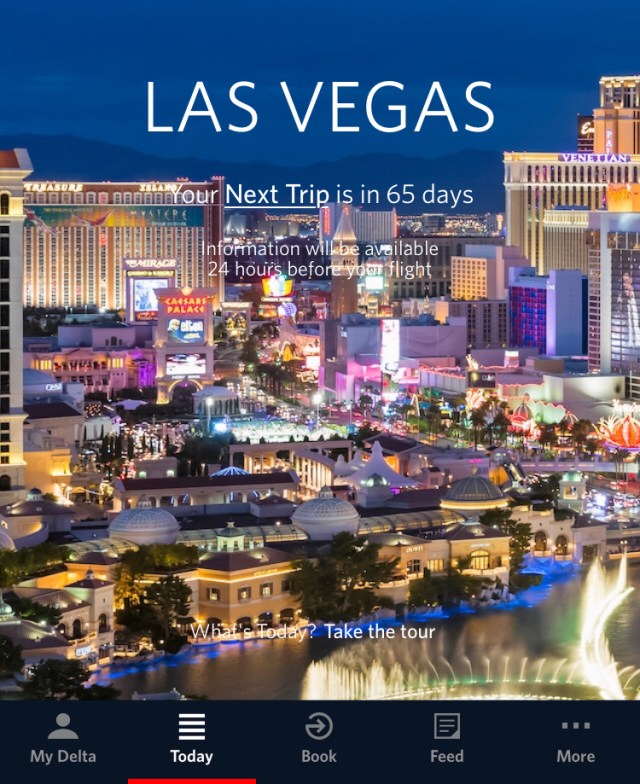640x784 pixels.
Task: Select the Today tab
Action: click(x=191, y=740)
